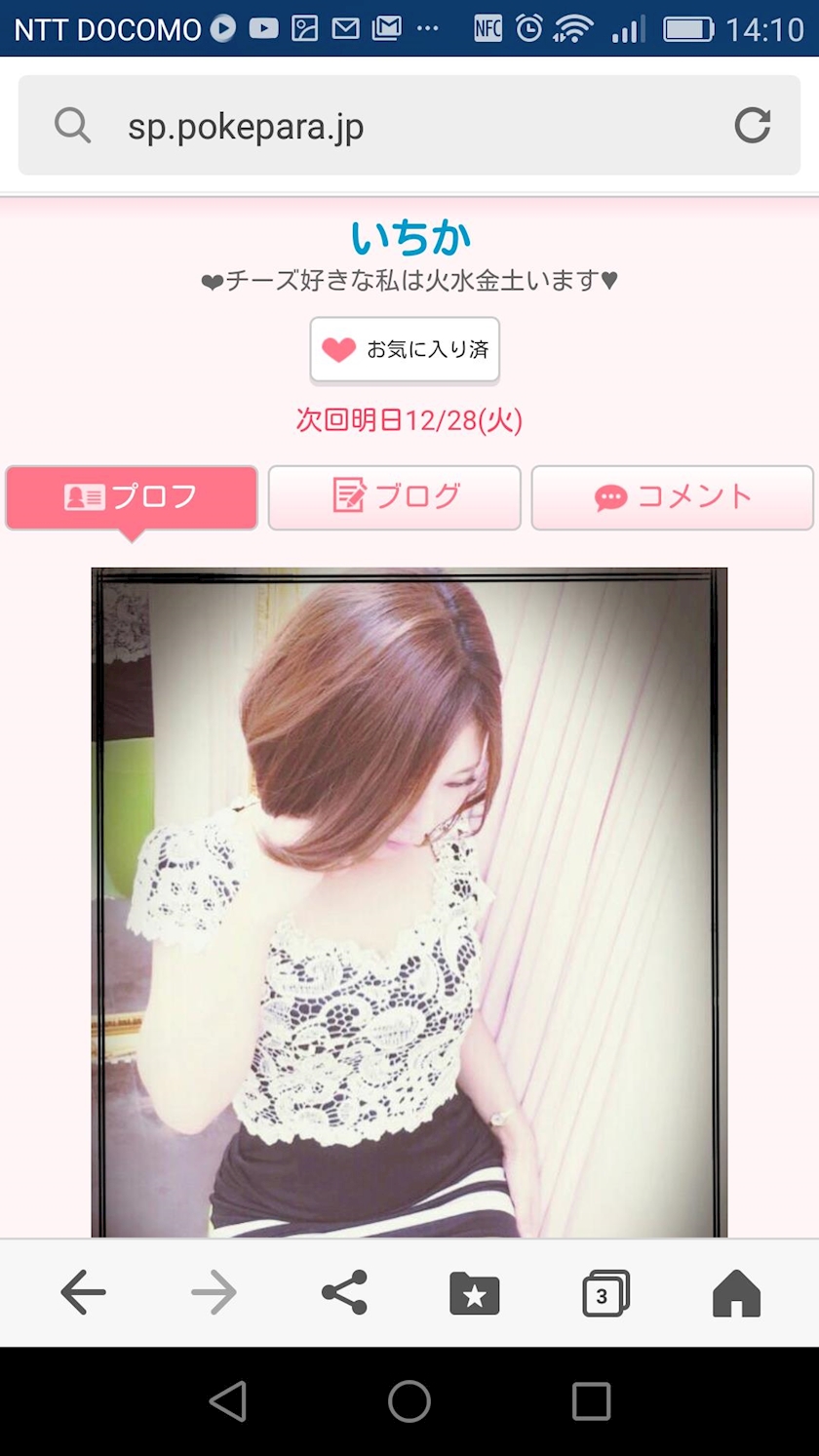Open the profile photo of いちか

click(x=409, y=903)
